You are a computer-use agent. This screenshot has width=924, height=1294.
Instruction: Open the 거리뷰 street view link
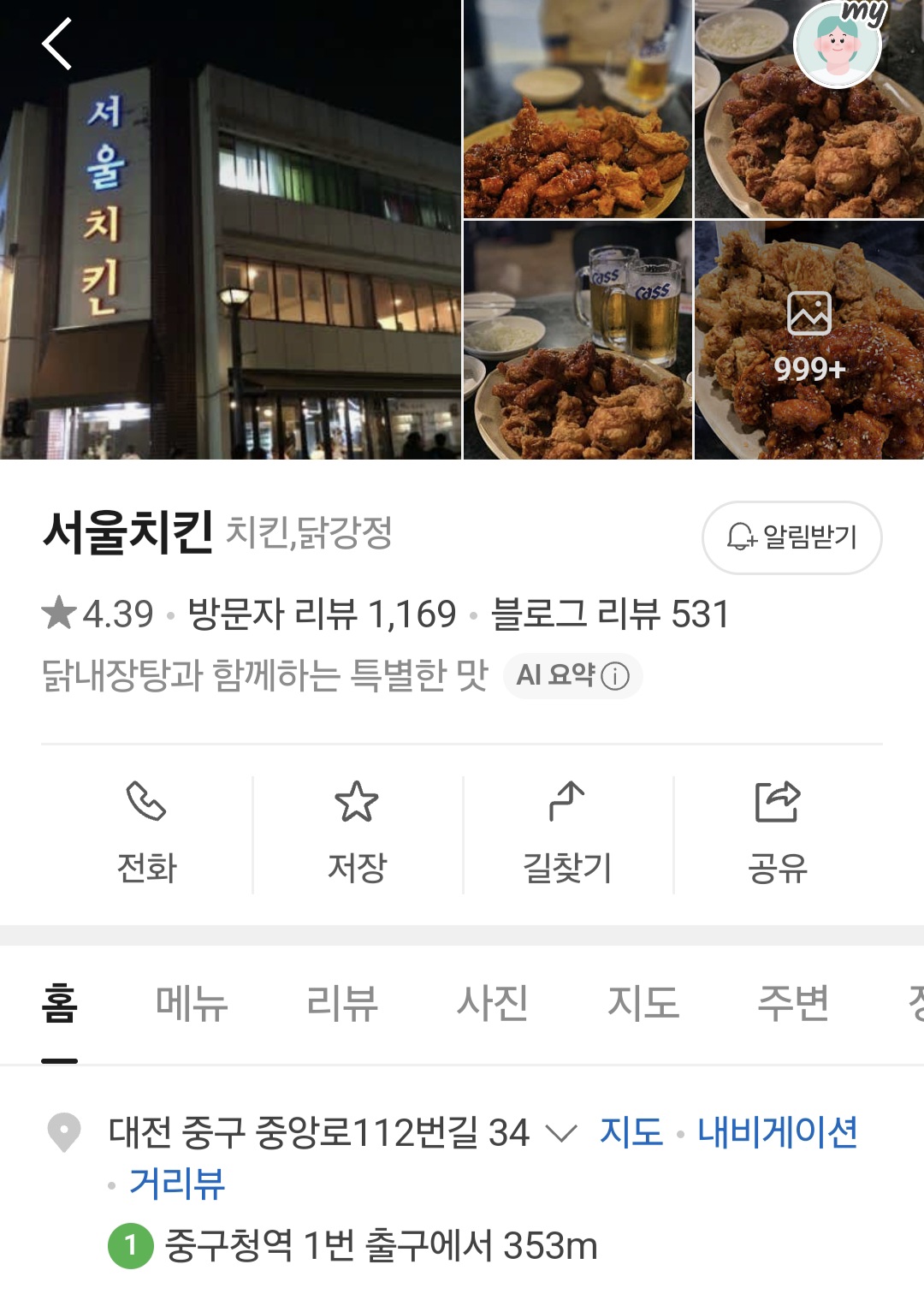[x=177, y=1184]
